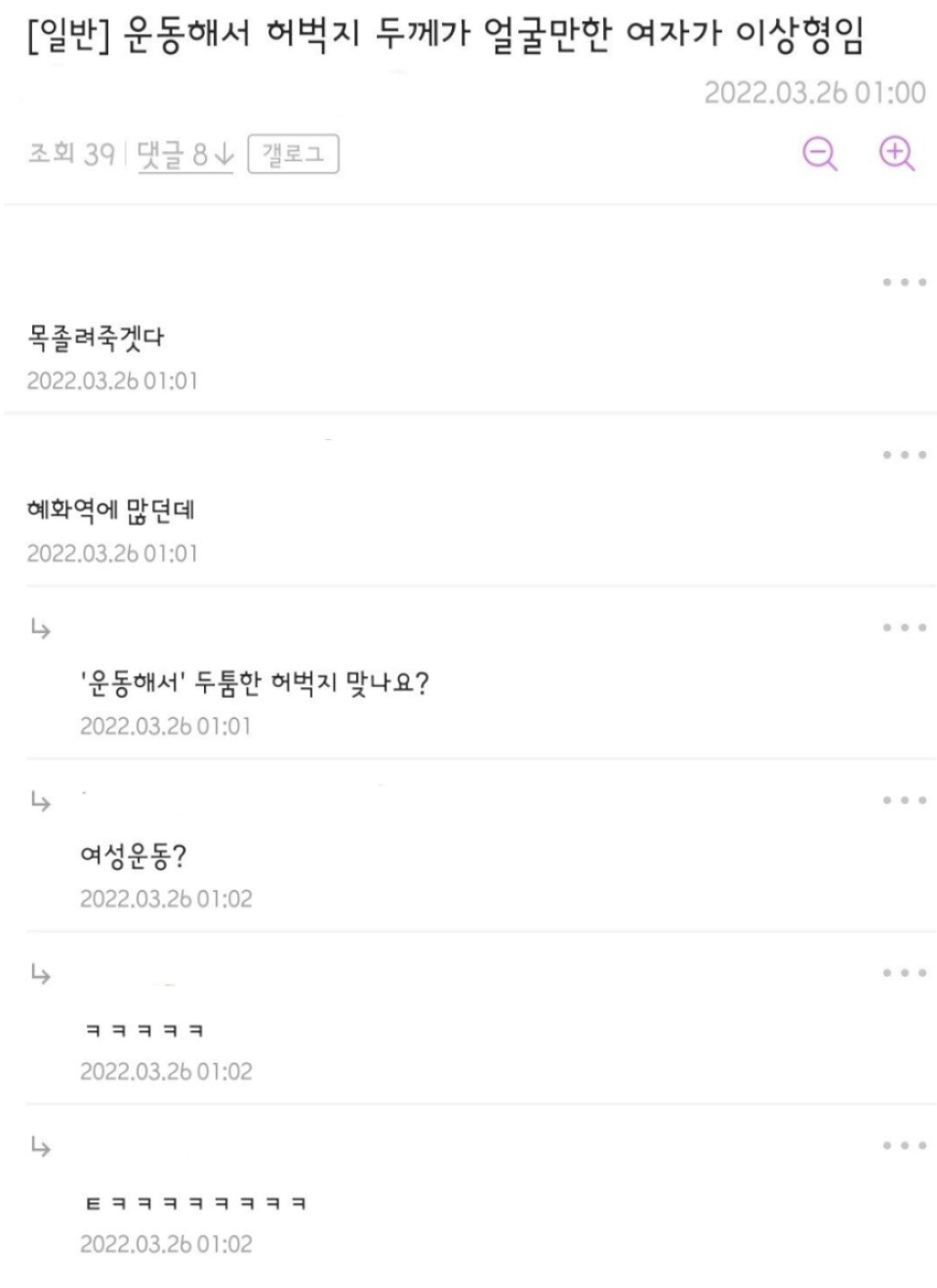Screen dimensions: 937x1288
Task: Tap the three dots beside reply 여성운동?
Action: tap(904, 801)
